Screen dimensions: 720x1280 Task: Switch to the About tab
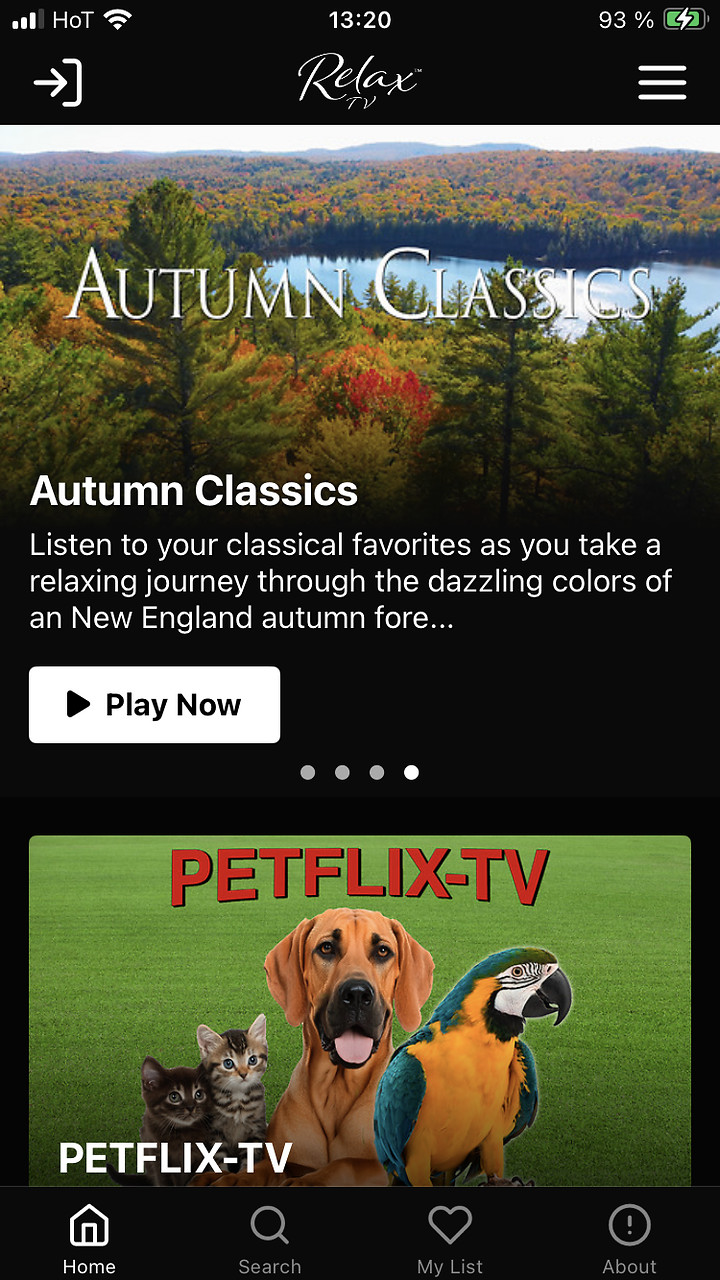pos(629,1240)
